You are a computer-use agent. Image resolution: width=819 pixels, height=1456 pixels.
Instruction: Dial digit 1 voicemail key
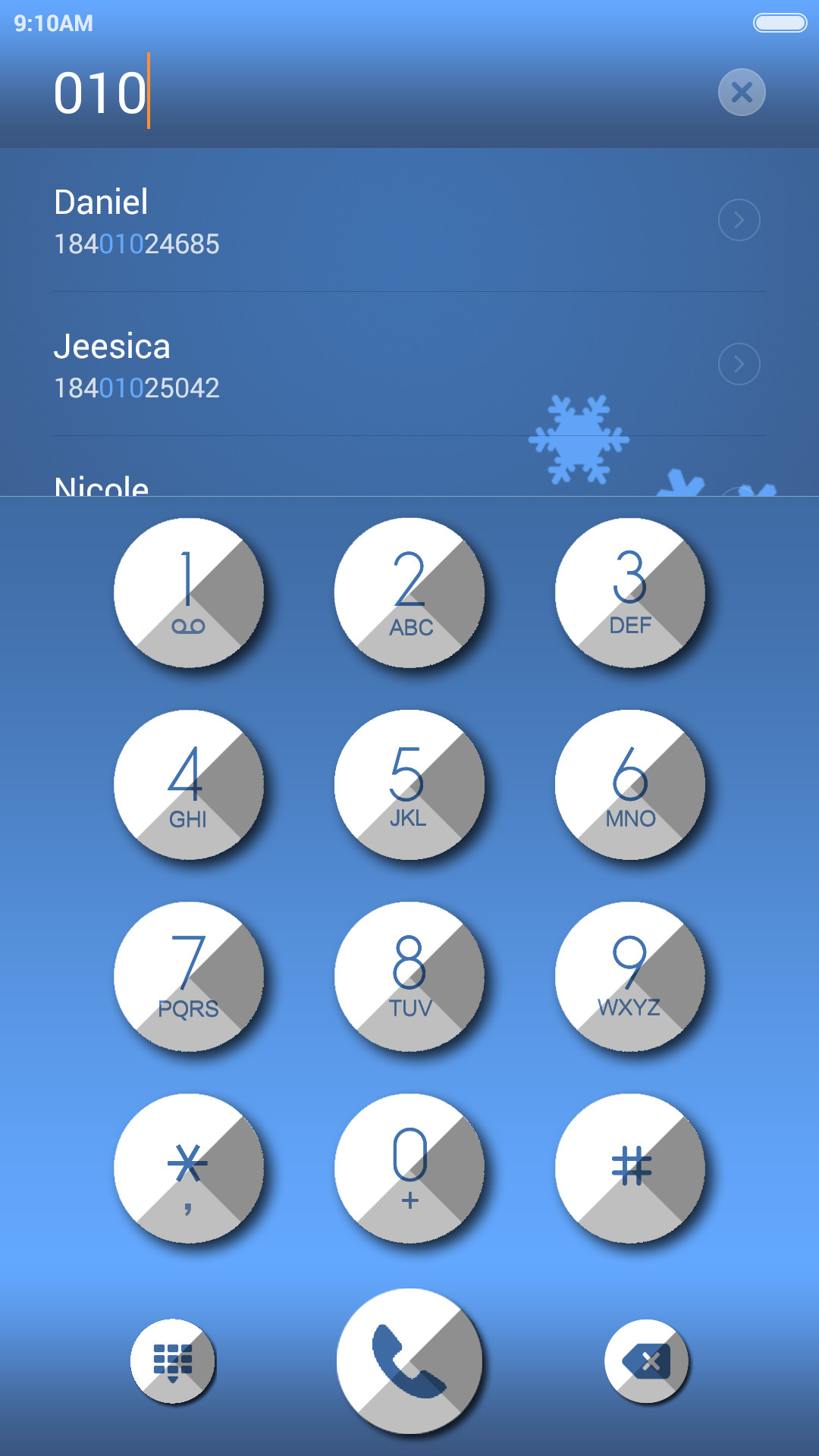pyautogui.click(x=189, y=593)
